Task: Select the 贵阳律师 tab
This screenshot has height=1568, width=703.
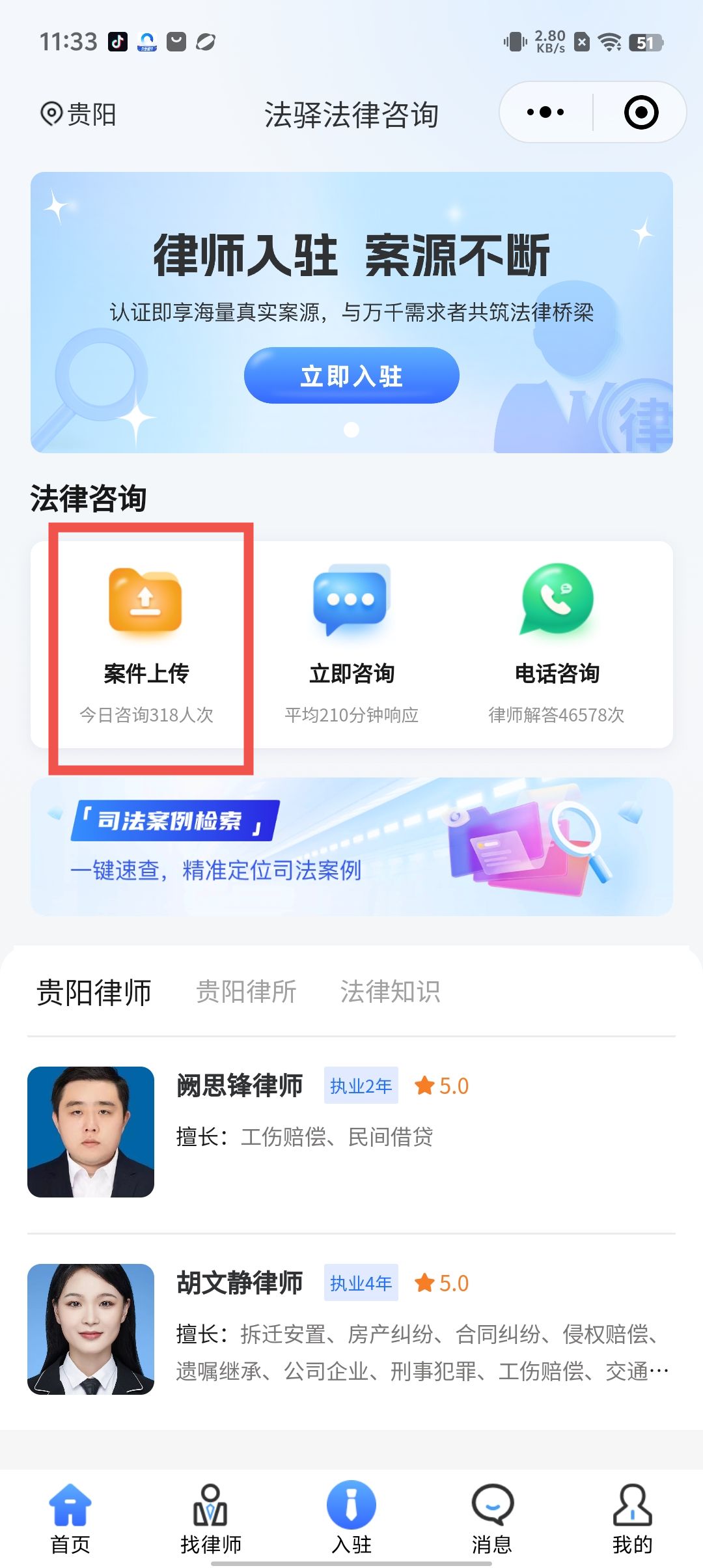Action: [94, 992]
